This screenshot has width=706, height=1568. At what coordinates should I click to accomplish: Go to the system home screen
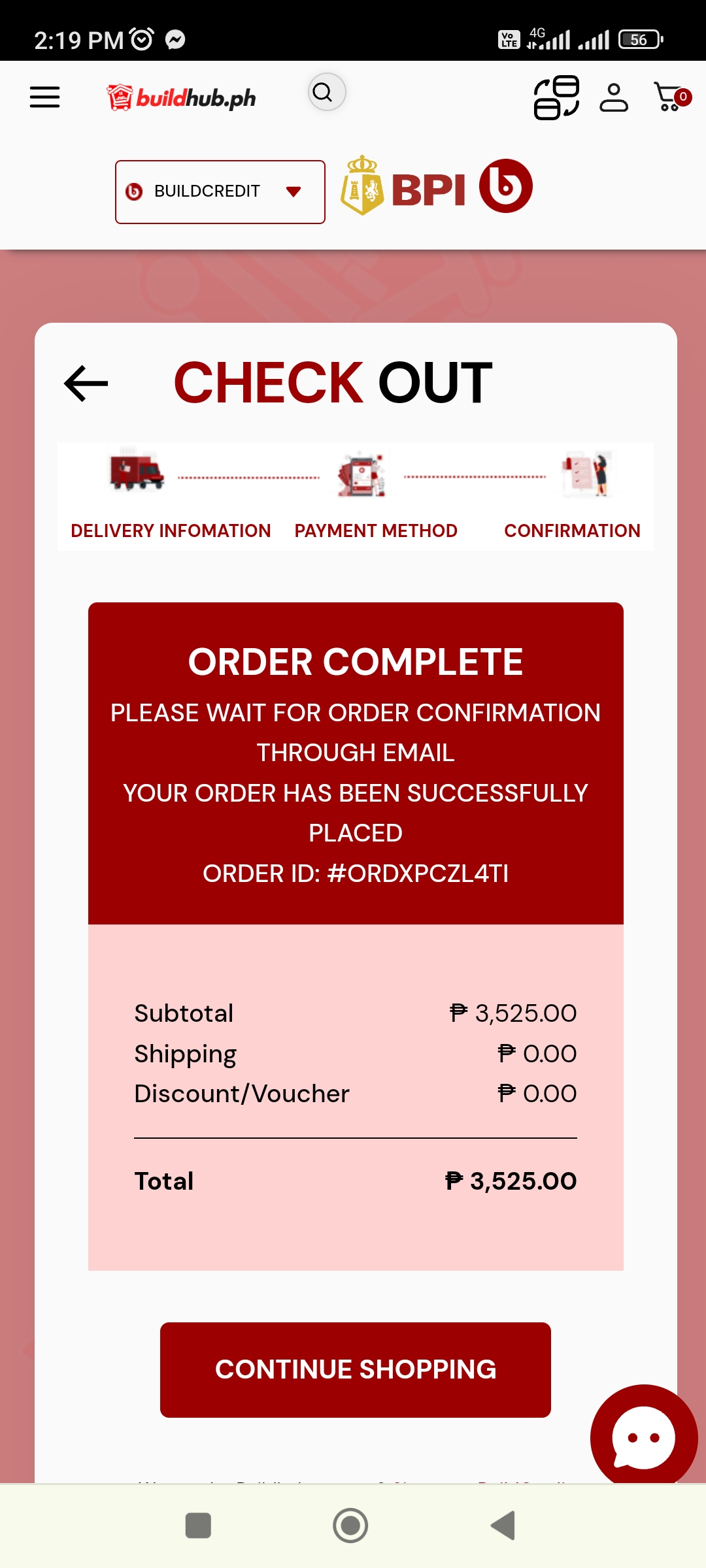point(350,1526)
